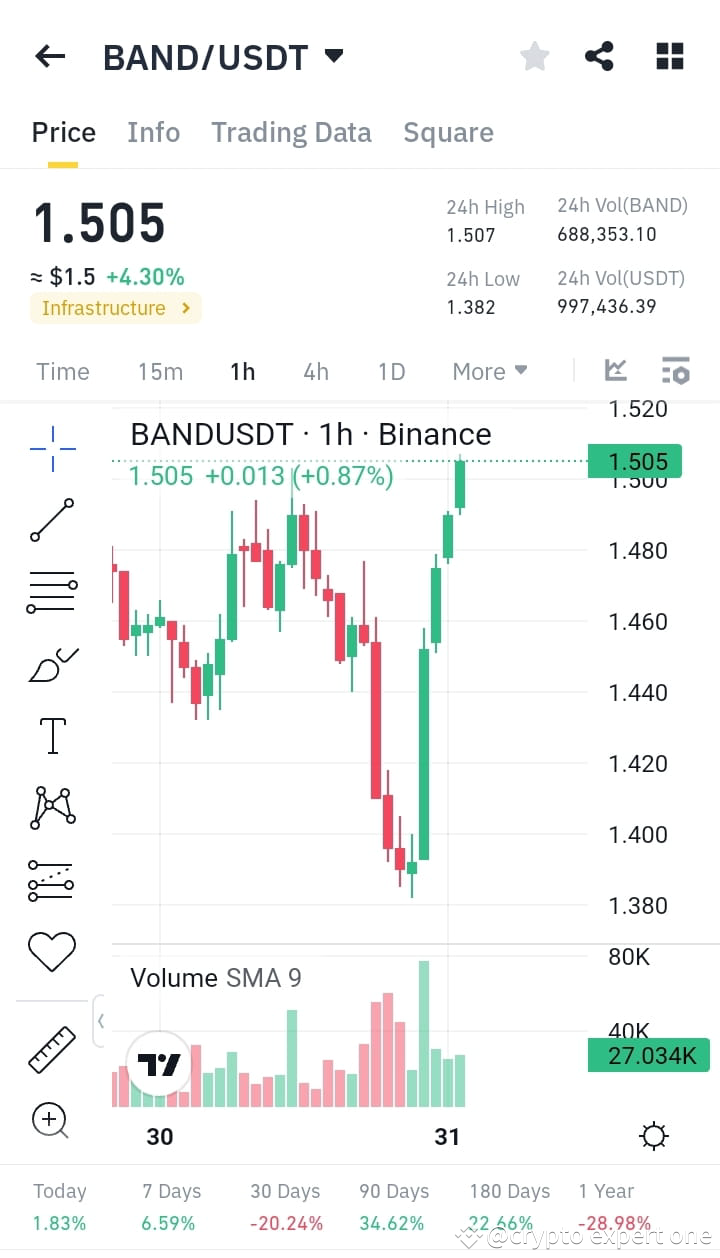Select the crosshair cursor tool
Image resolution: width=720 pixels, height=1258 pixels.
[51, 448]
